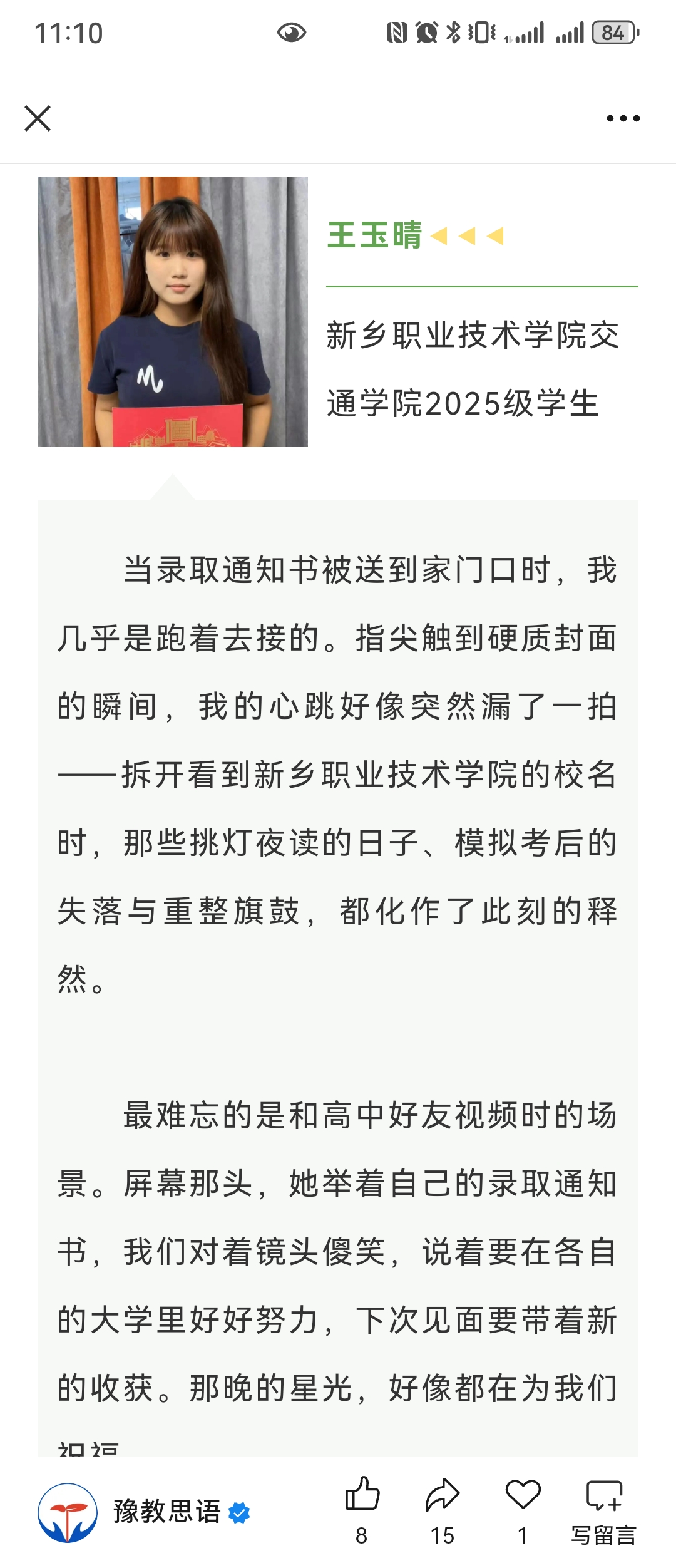Write a comment via 写留言
Viewport: 676px width, 1568px height.
[603, 1509]
